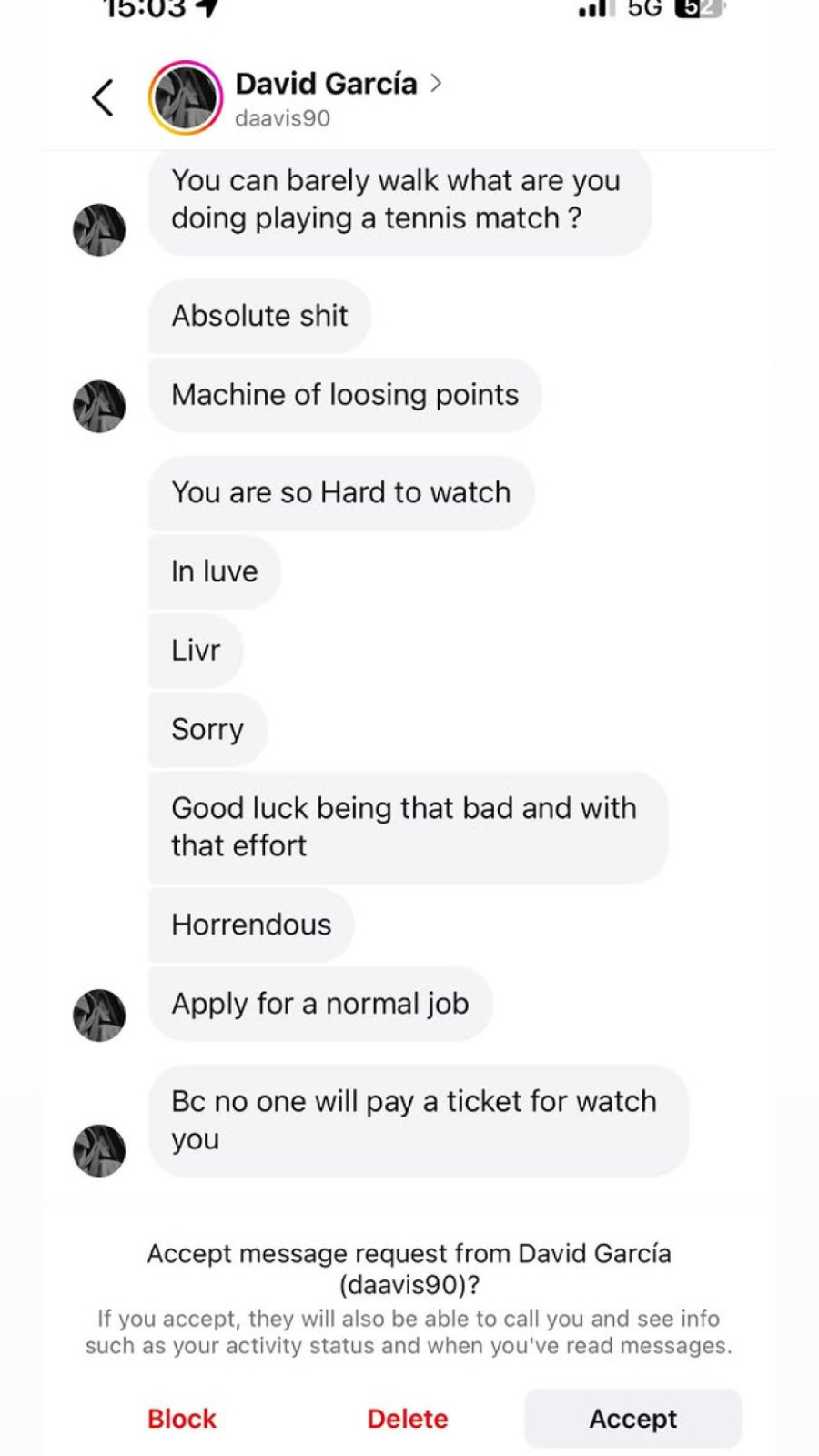Block daavis90

coord(182,1418)
